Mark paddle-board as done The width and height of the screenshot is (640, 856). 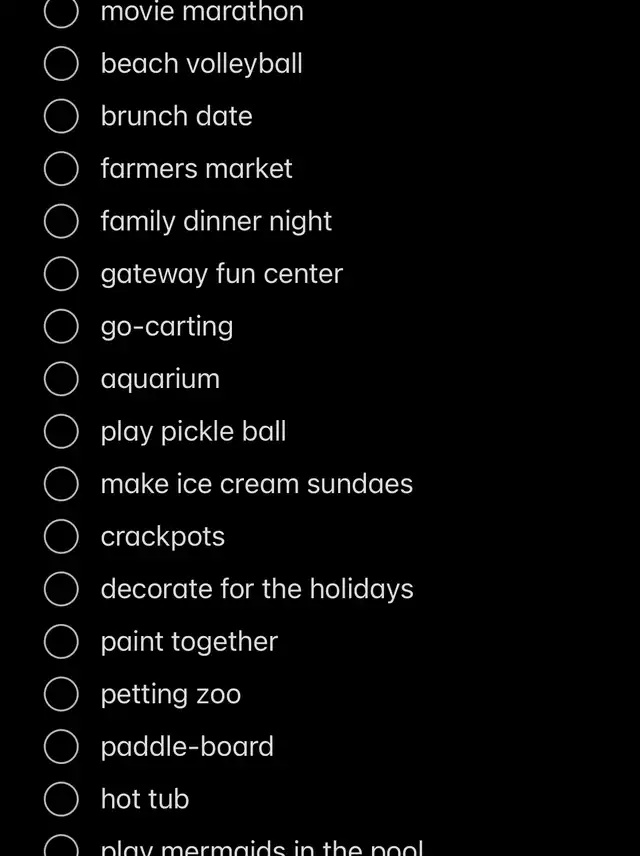[x=61, y=746]
